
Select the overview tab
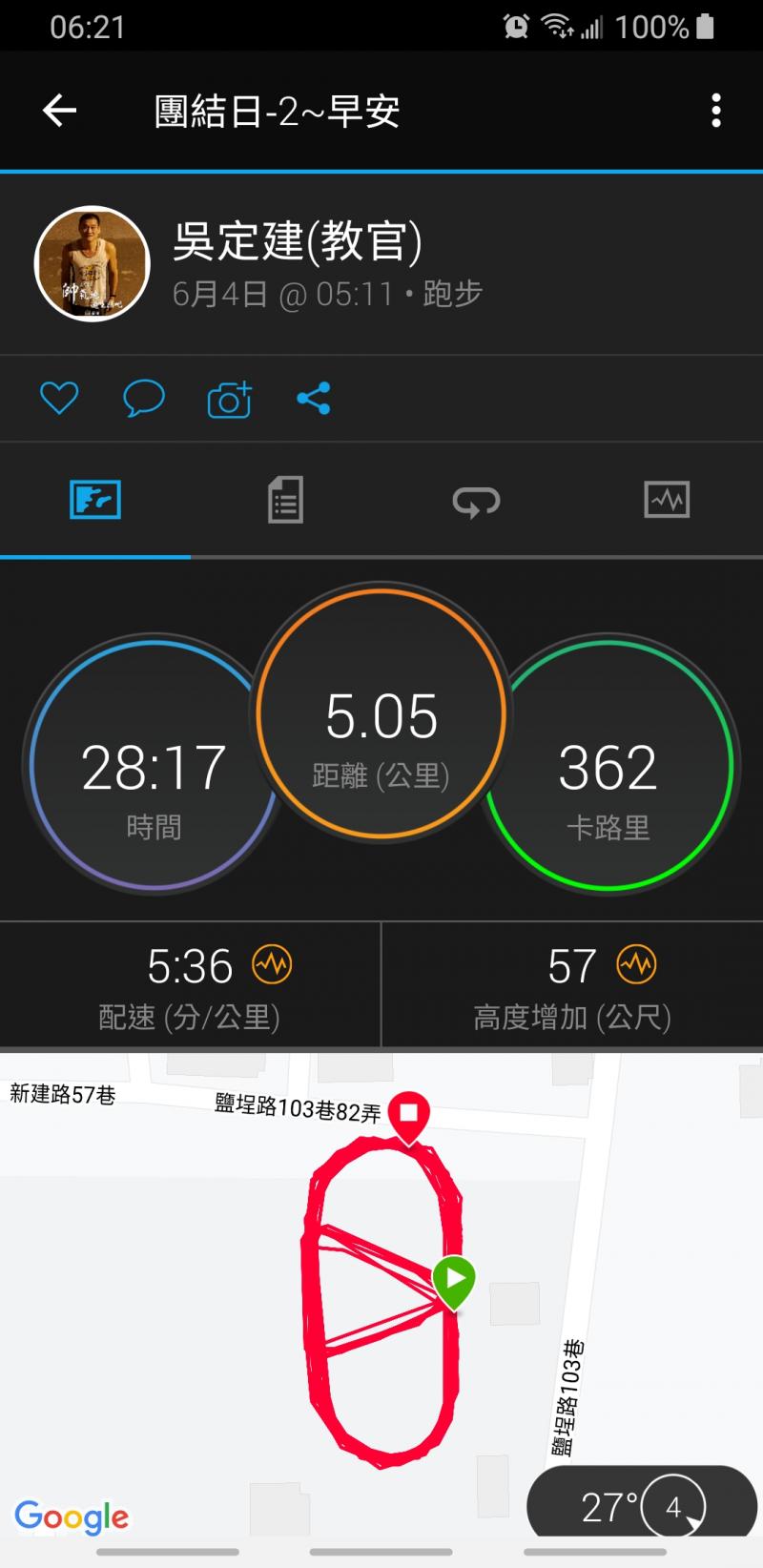click(95, 500)
